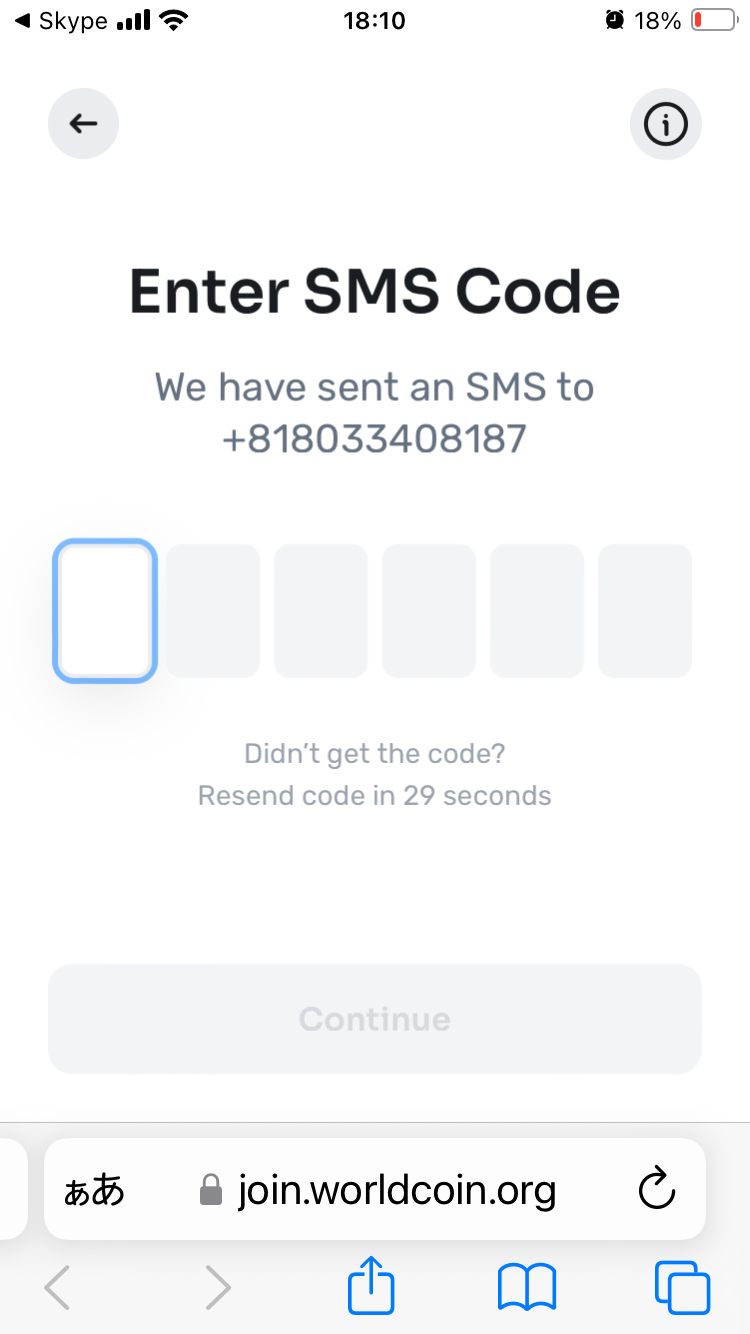
Task: Select the last SMS code digit box
Action: [x=645, y=611]
